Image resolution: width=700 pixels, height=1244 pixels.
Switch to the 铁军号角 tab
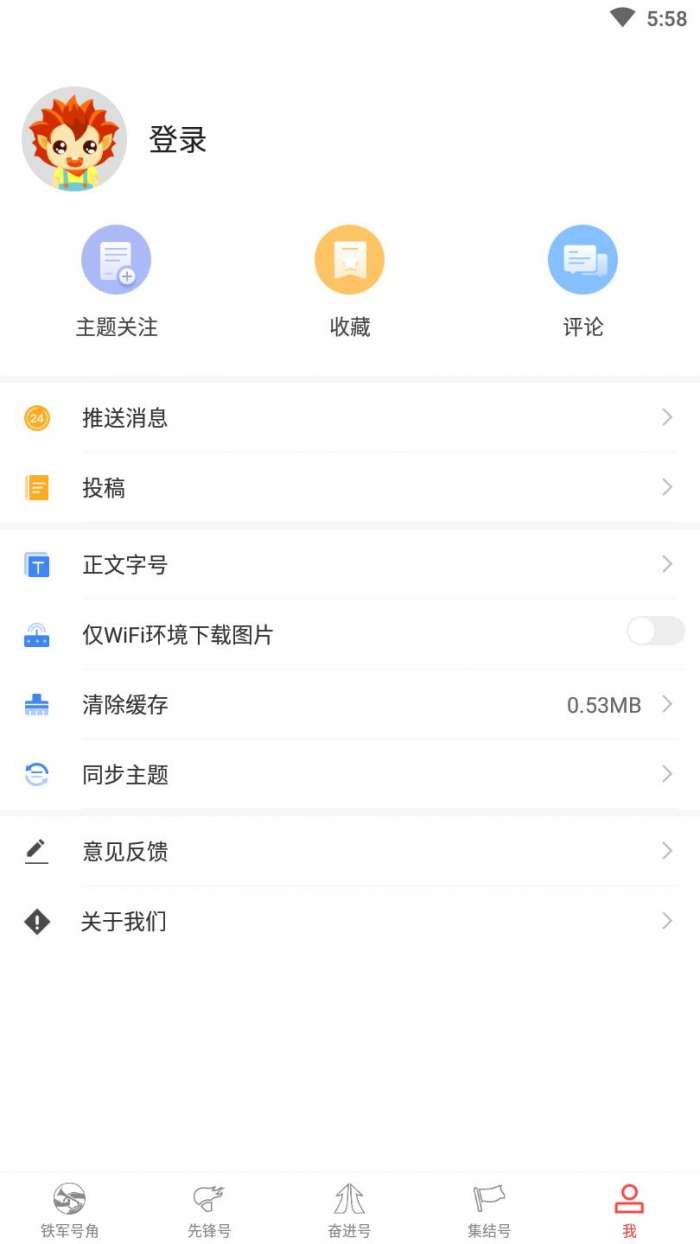point(70,1210)
